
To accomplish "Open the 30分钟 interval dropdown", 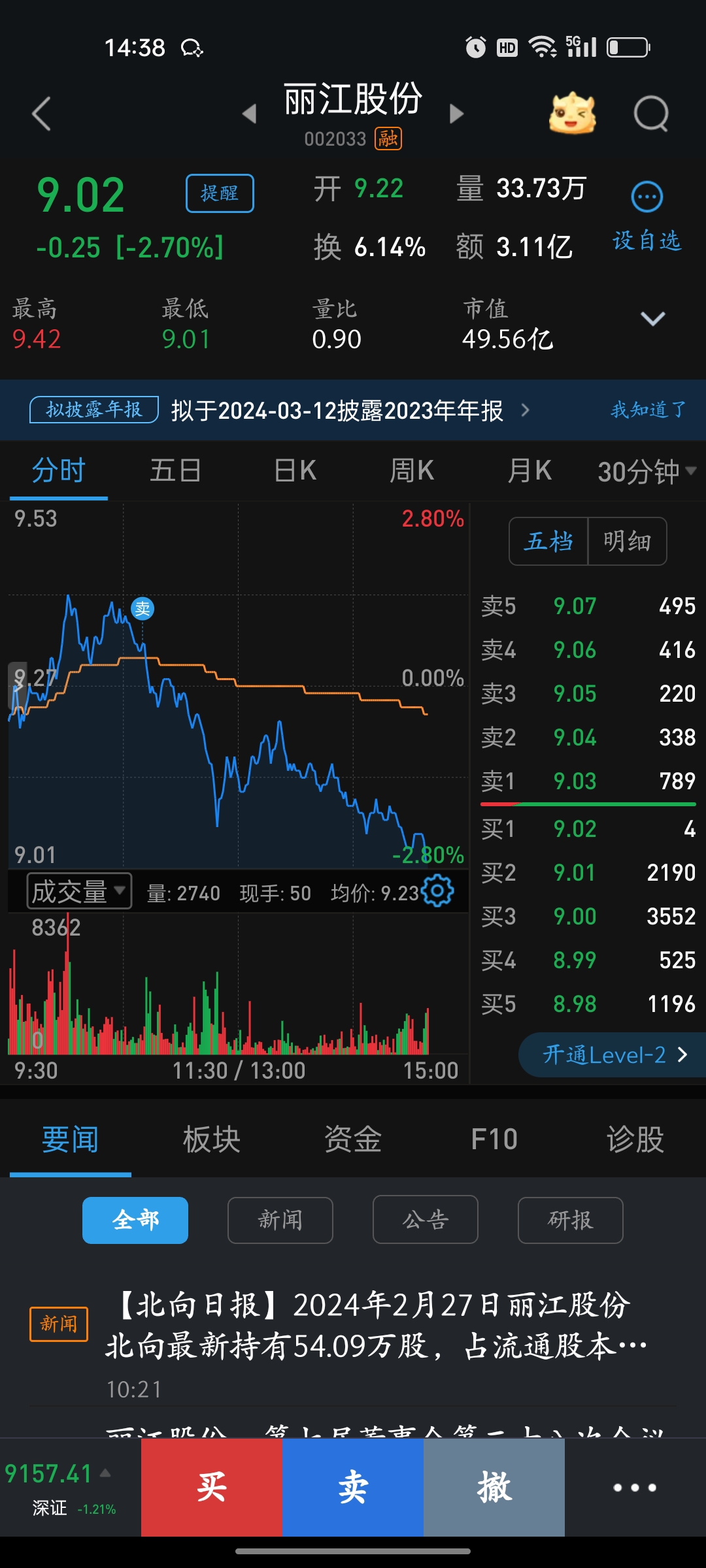I will click(x=644, y=470).
